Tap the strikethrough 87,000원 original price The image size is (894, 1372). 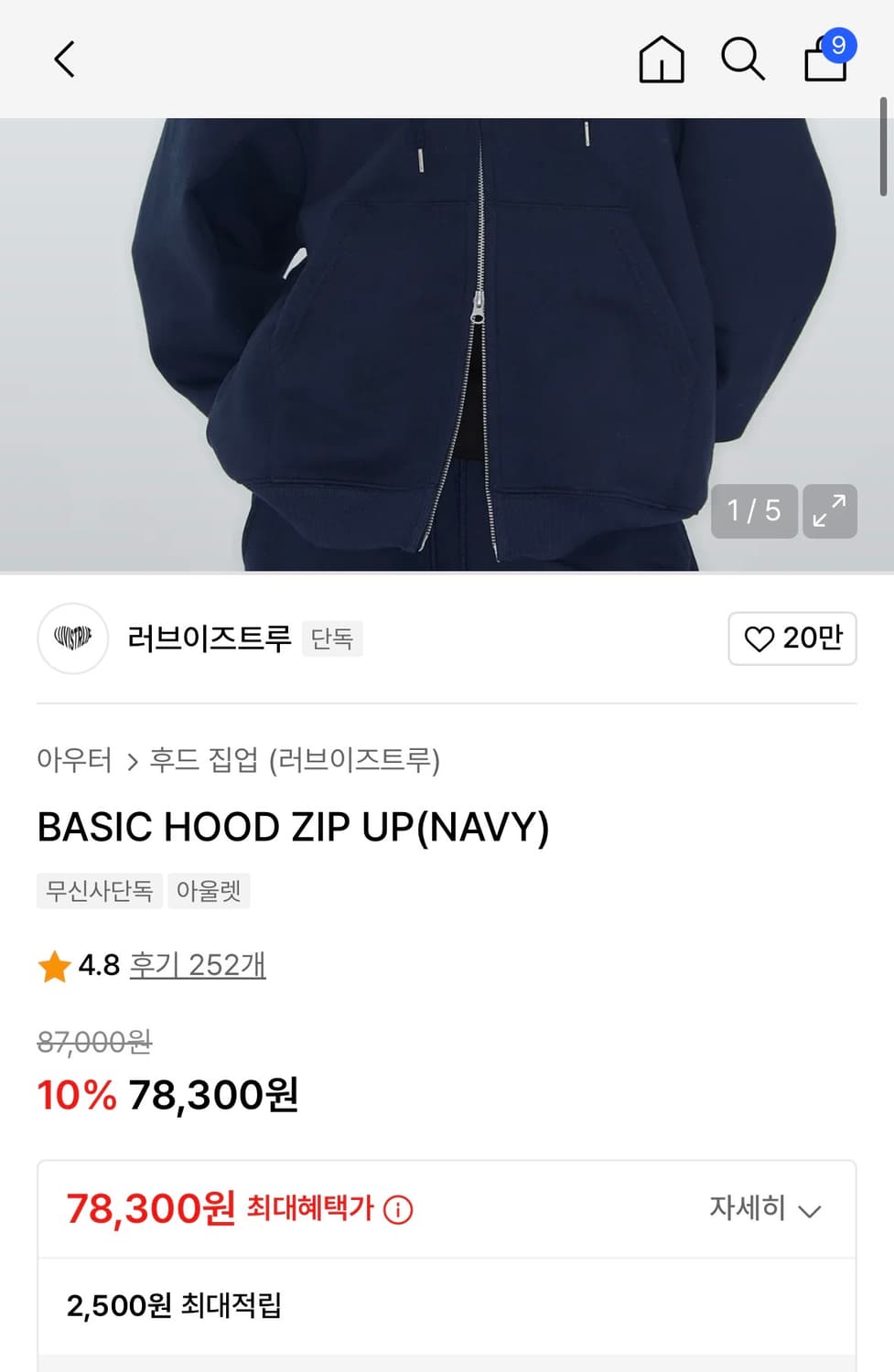coord(92,1042)
